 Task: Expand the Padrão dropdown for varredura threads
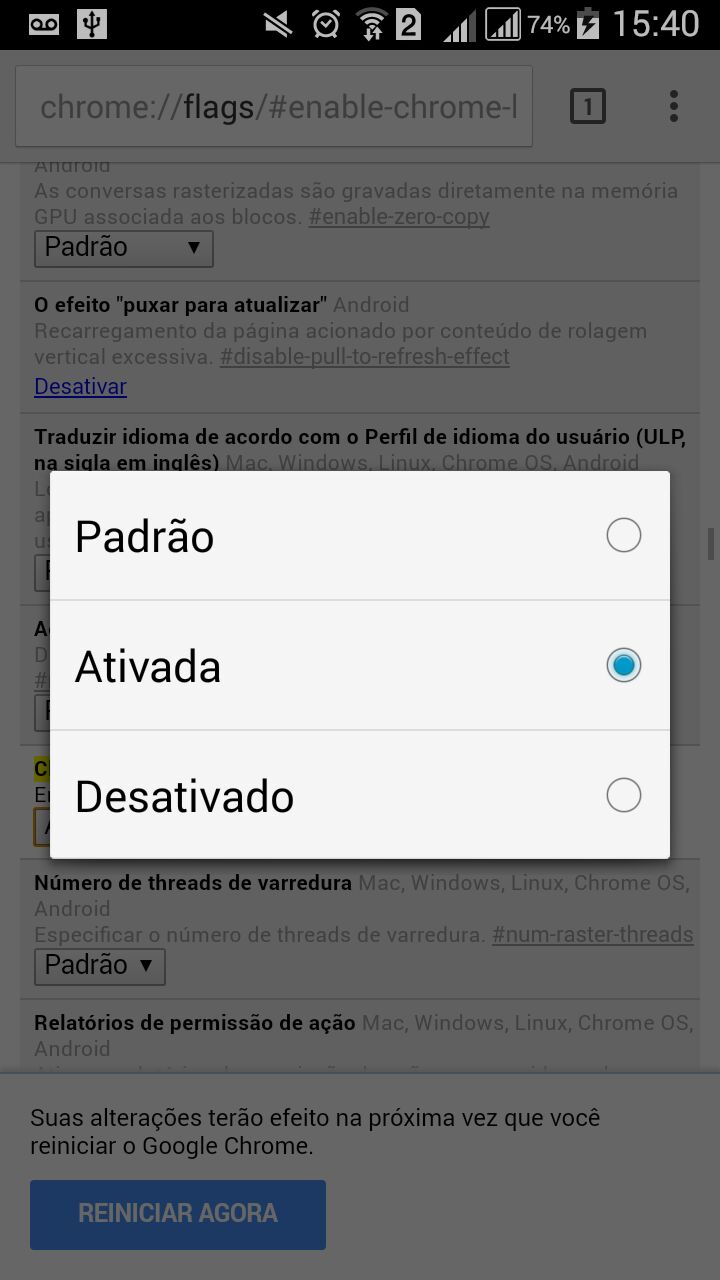[x=100, y=965]
